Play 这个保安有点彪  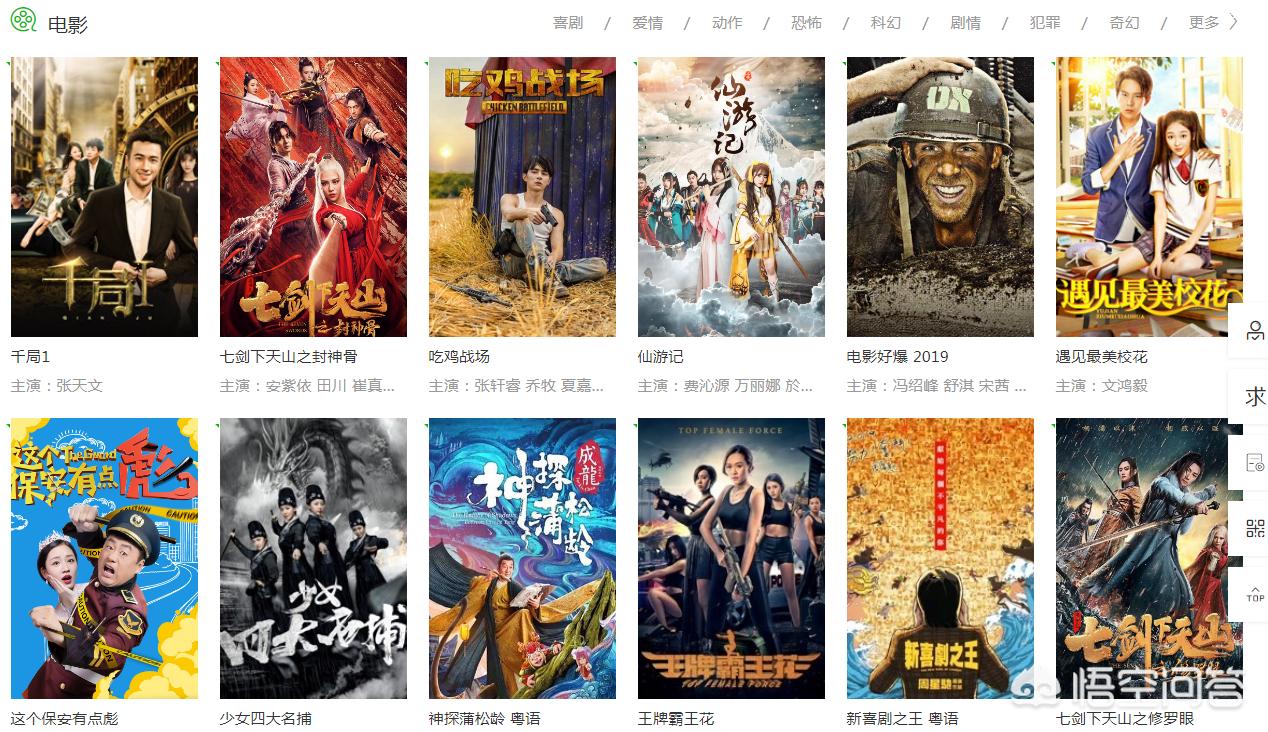coord(104,558)
